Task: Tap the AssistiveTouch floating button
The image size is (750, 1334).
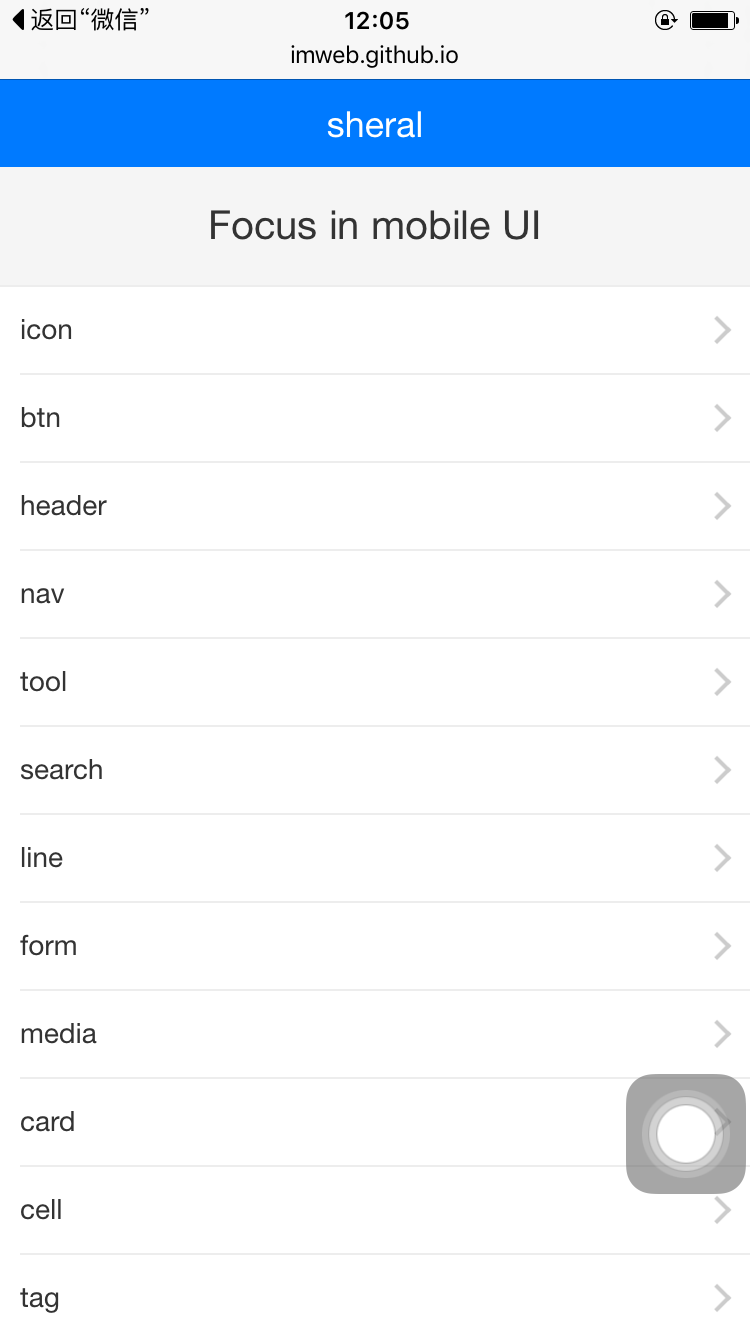Action: [686, 1134]
